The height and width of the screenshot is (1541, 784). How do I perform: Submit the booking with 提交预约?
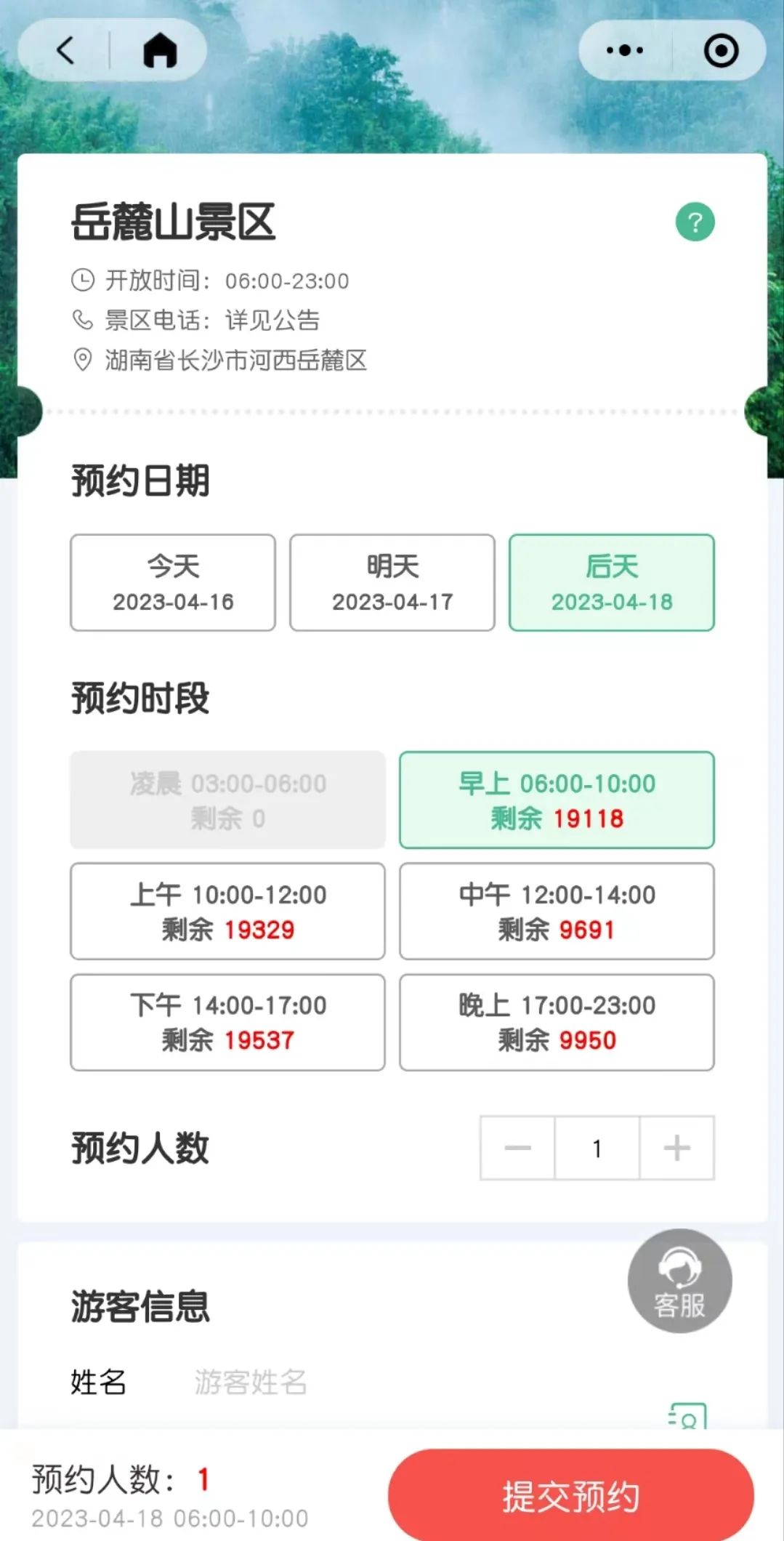[570, 1496]
